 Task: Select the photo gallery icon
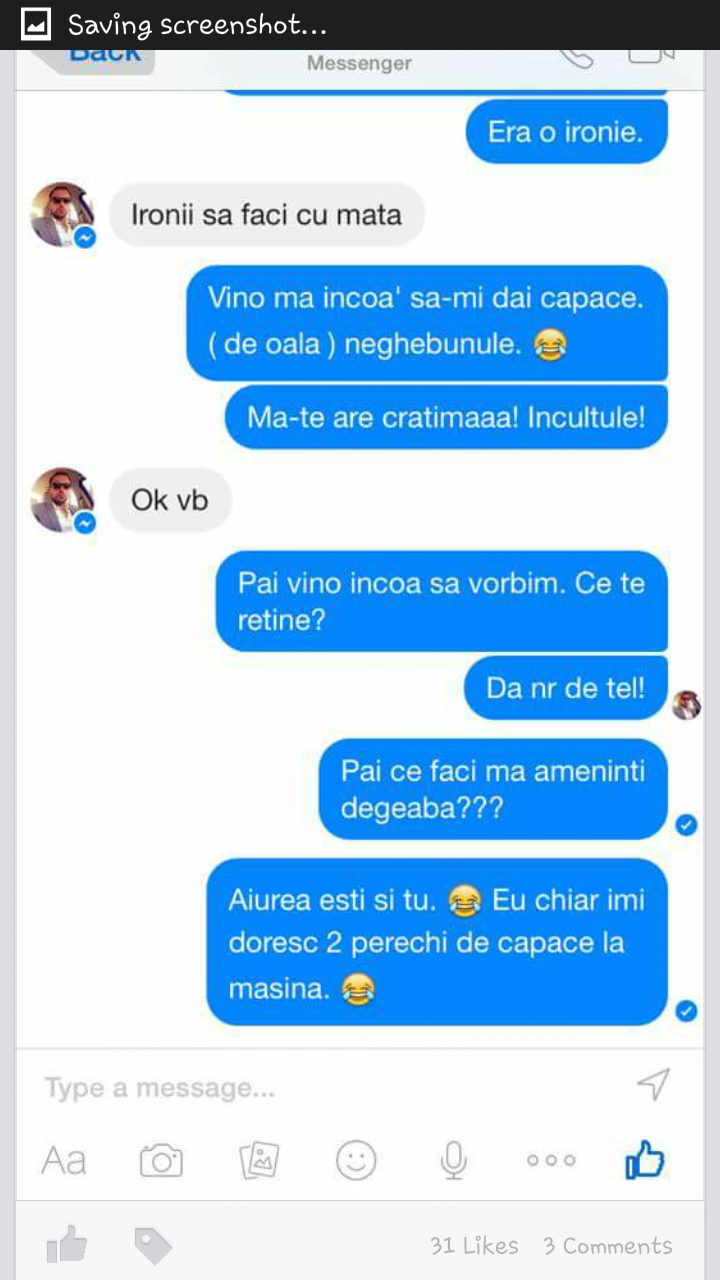coord(258,1159)
